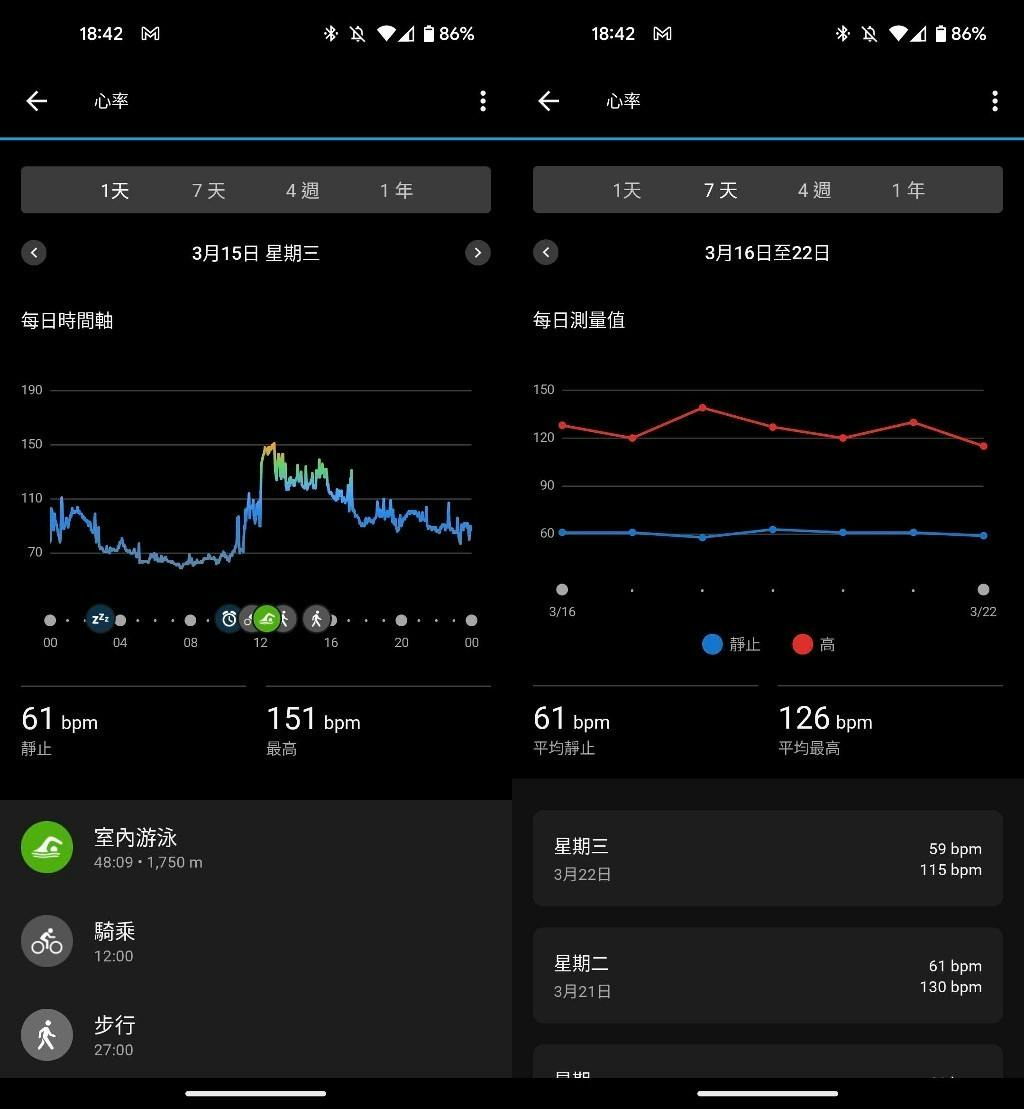1024x1109 pixels.
Task: Open the 星期二 3月21日 heart rate card
Action: tap(768, 976)
